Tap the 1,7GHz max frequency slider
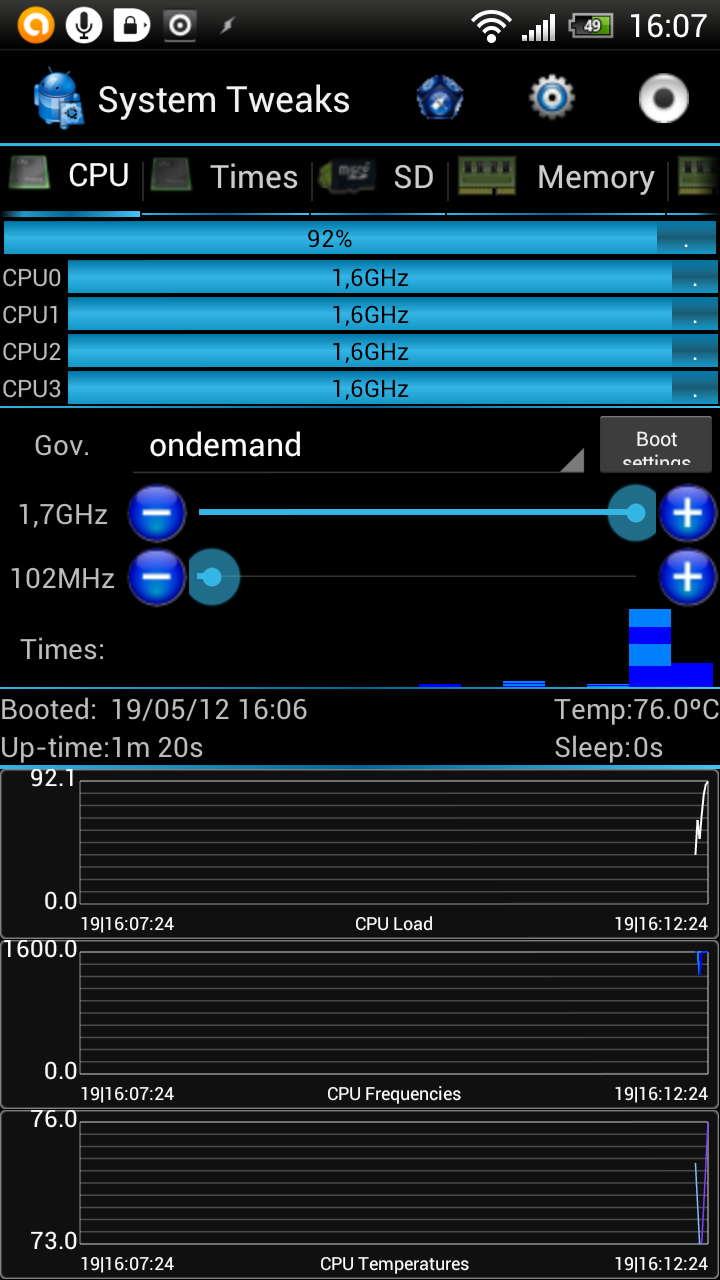 [421, 513]
